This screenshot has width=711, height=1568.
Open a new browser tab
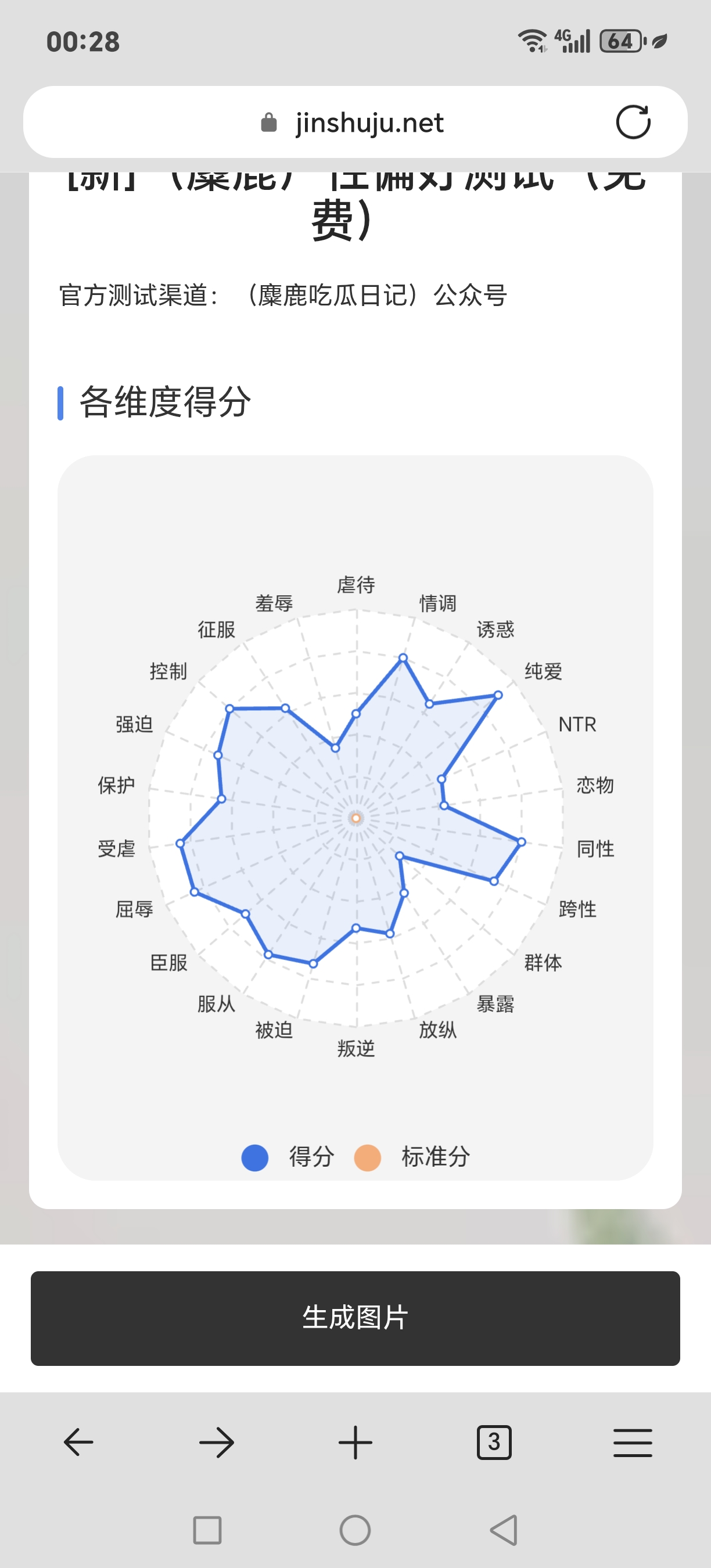(x=355, y=1442)
